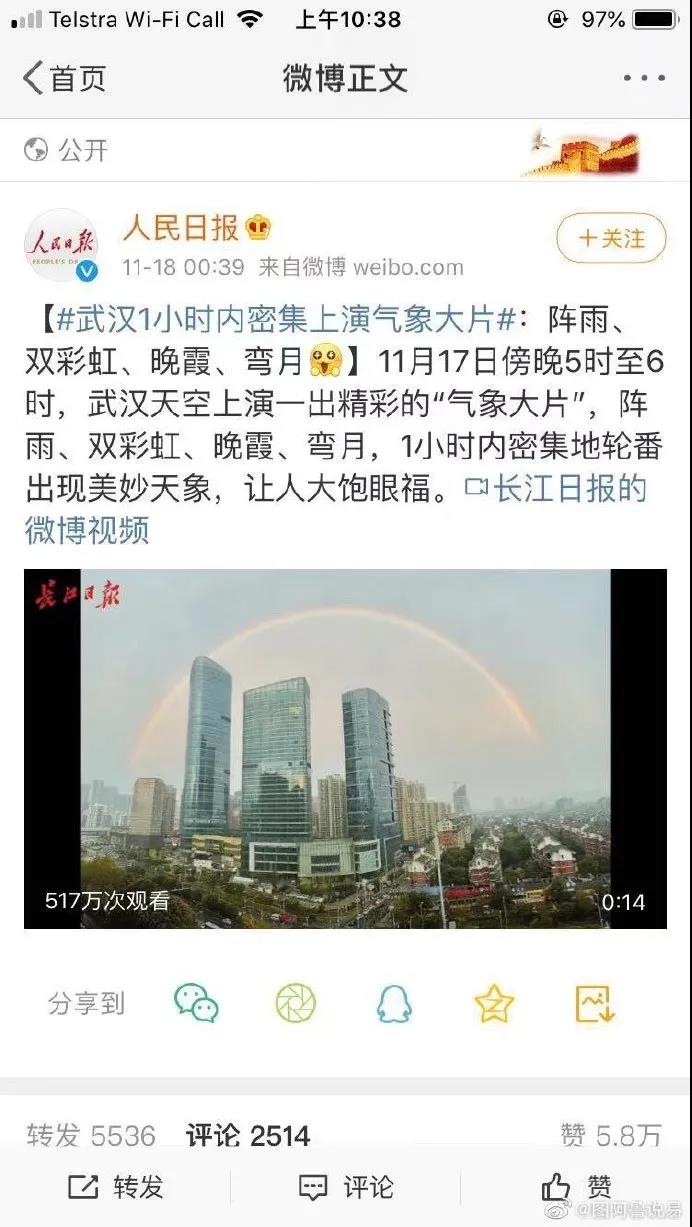Viewport: 692px width, 1227px height.
Task: Share post to Qzone star icon
Action: click(494, 1003)
